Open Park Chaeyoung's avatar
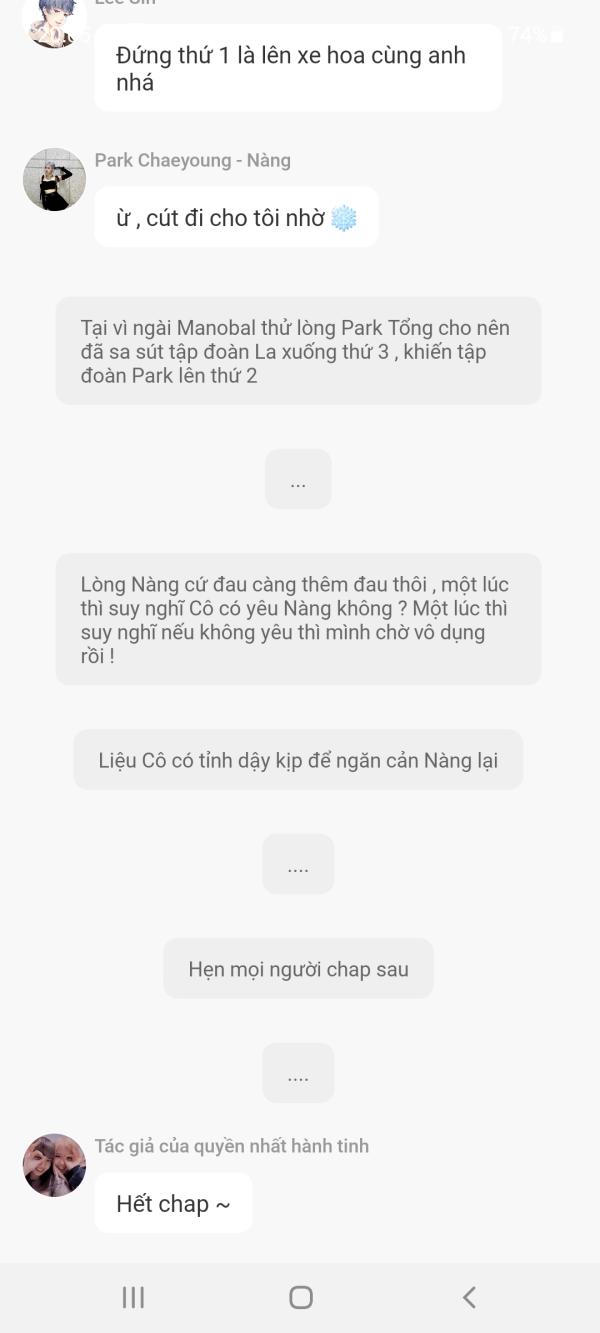This screenshot has height=1333, width=600. tap(54, 180)
